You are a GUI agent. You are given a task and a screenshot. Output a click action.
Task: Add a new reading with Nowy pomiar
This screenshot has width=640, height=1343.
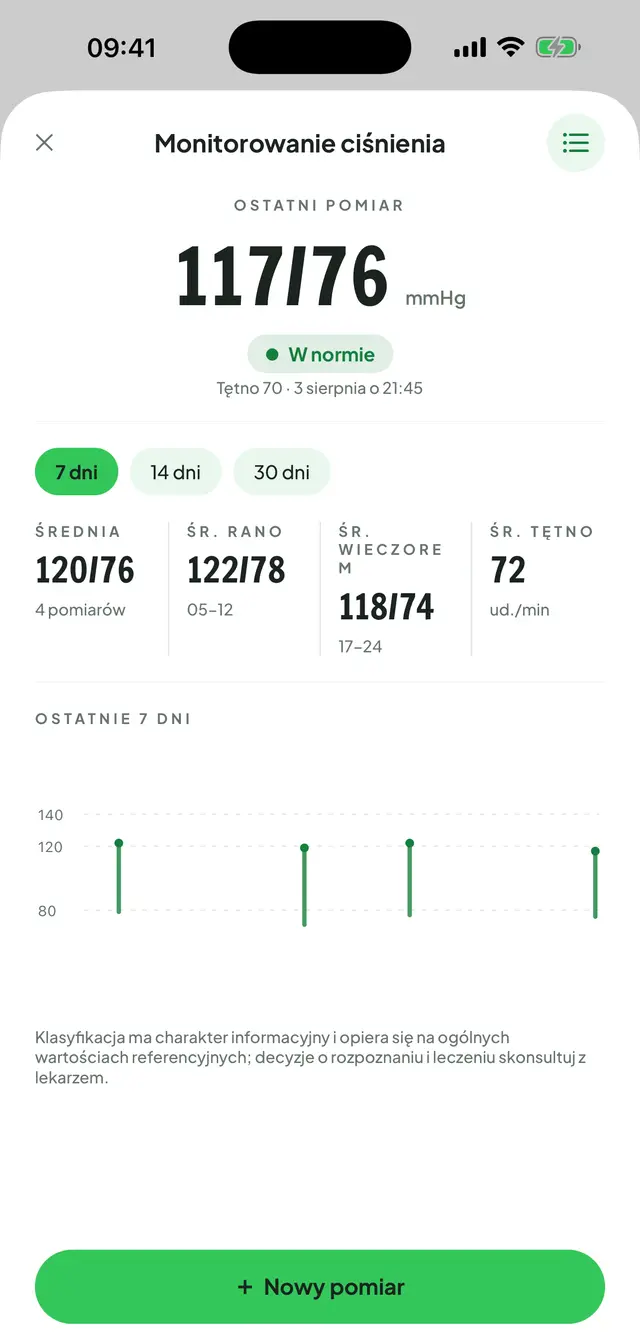point(320,1287)
